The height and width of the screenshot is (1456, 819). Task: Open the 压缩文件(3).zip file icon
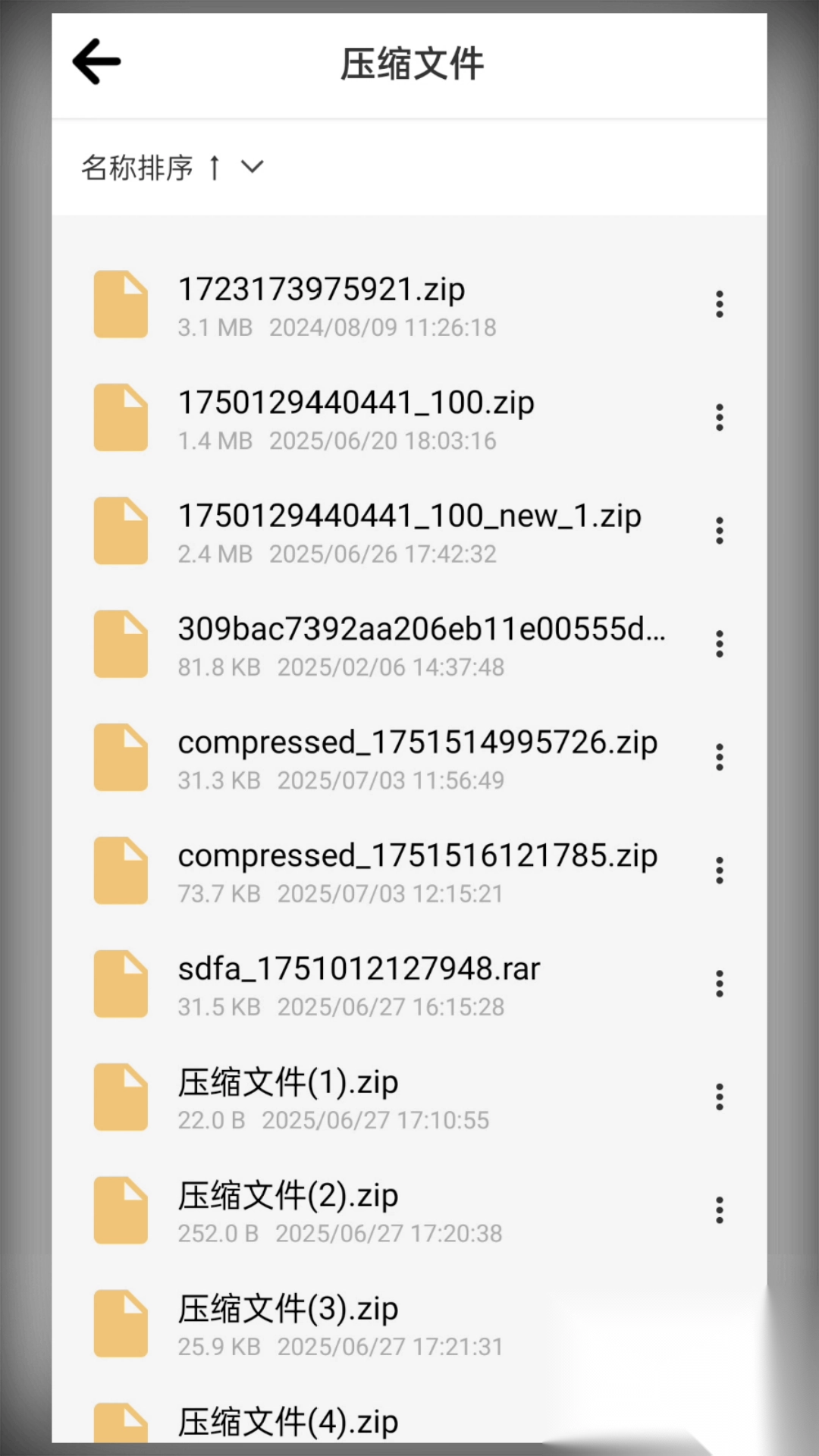[120, 1323]
